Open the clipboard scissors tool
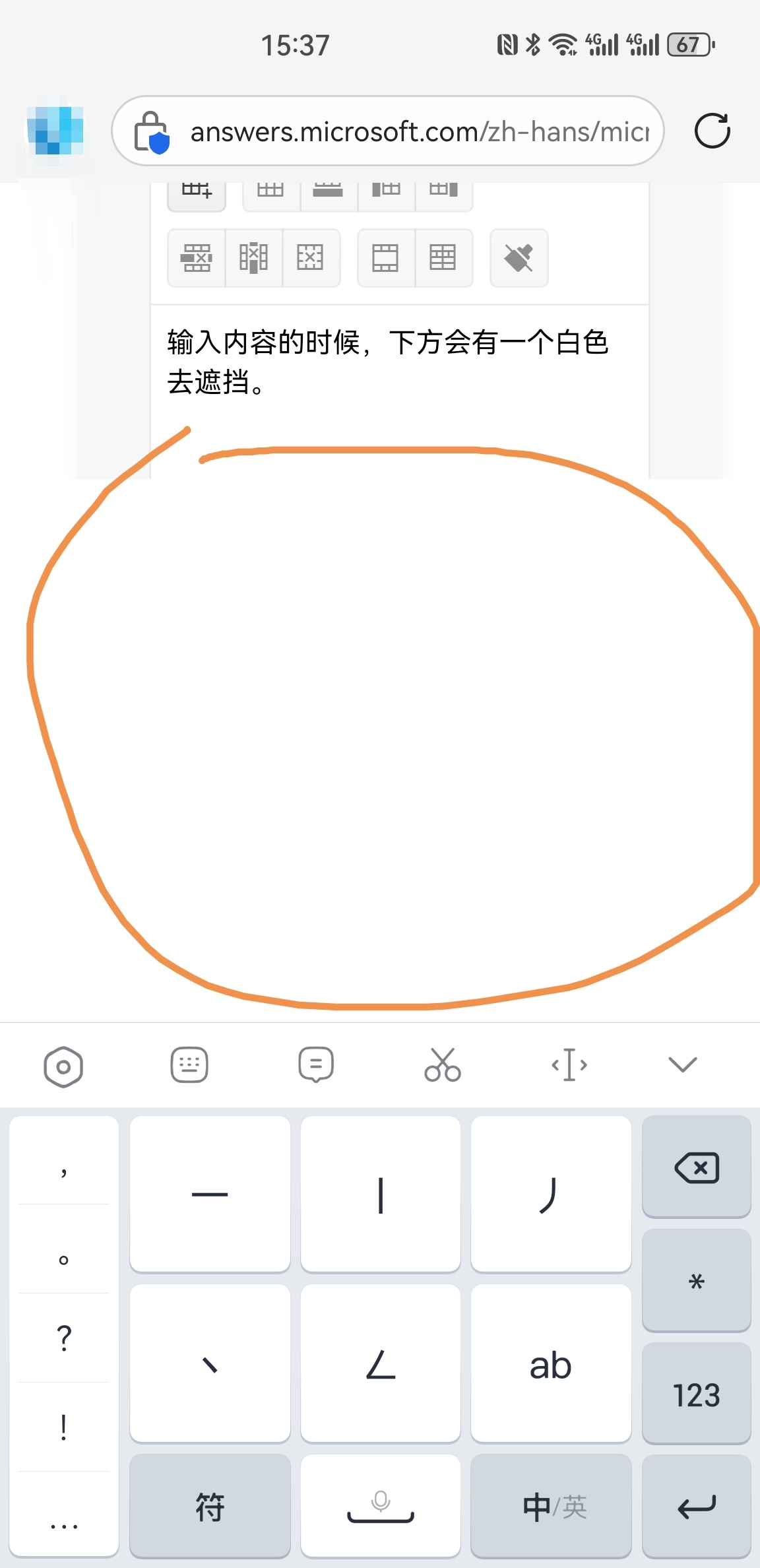Screen dimensions: 760x1568 click(x=442, y=1064)
